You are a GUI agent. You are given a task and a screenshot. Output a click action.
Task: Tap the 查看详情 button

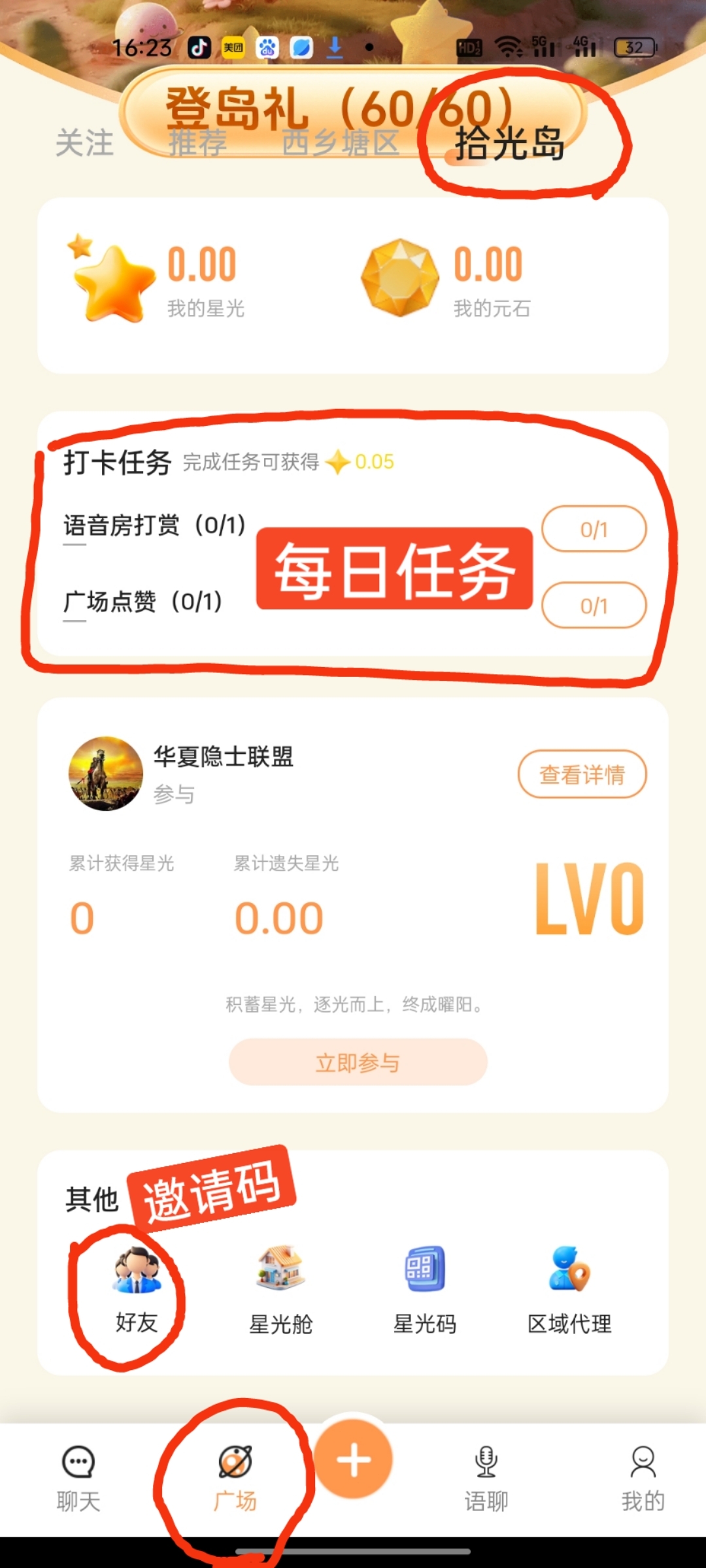[x=584, y=774]
